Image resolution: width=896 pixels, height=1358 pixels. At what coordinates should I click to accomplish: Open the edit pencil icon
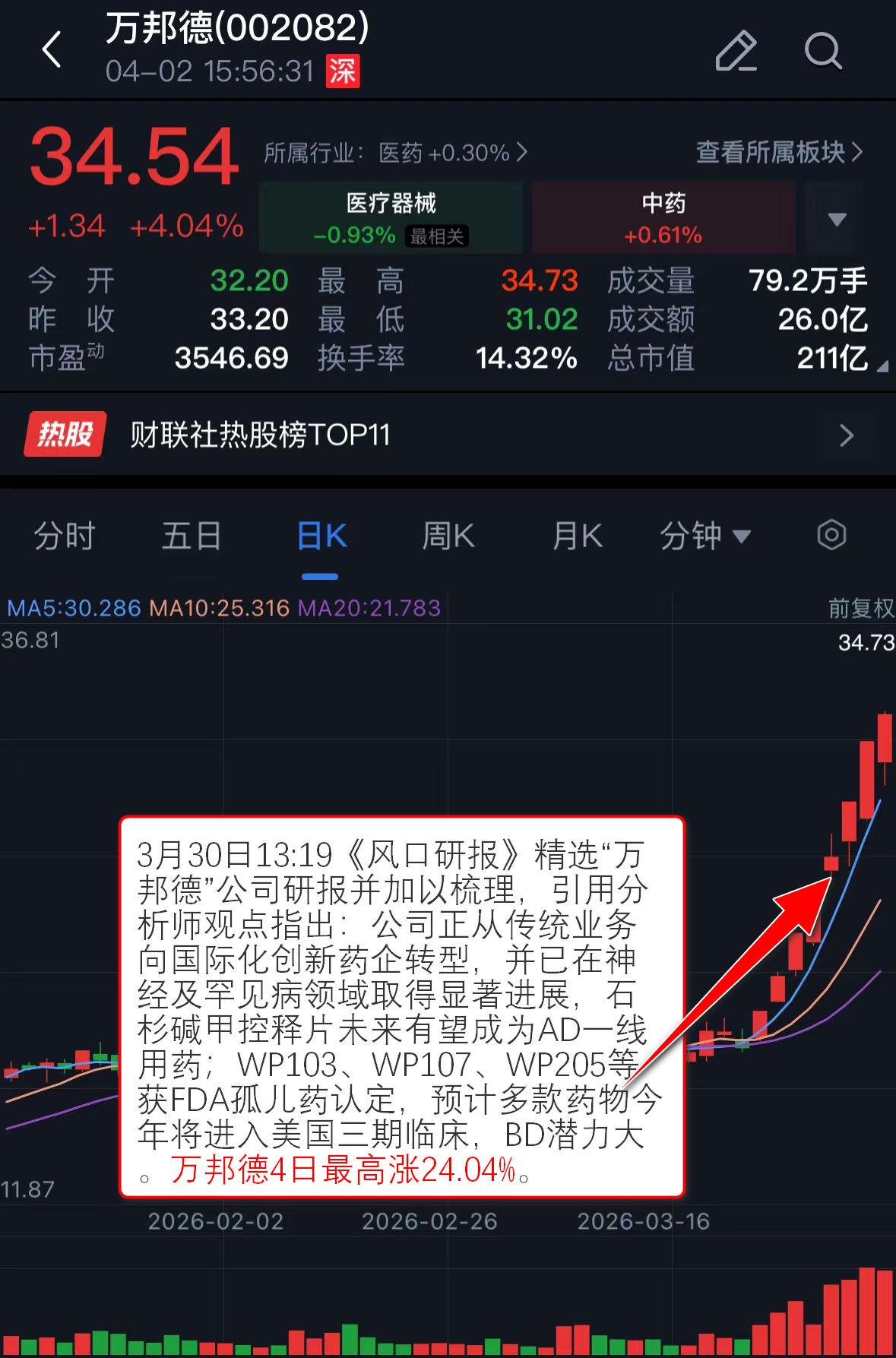[736, 52]
